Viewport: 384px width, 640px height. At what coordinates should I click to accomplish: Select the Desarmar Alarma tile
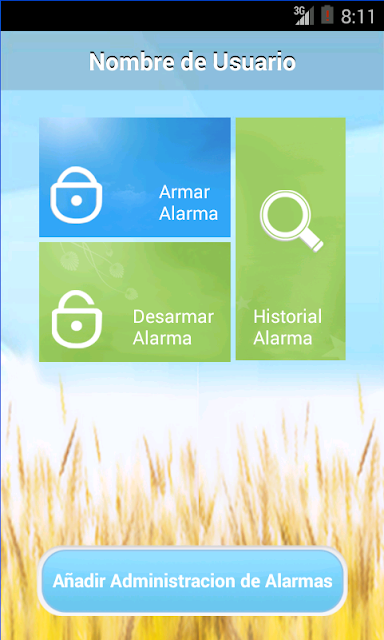click(x=135, y=302)
